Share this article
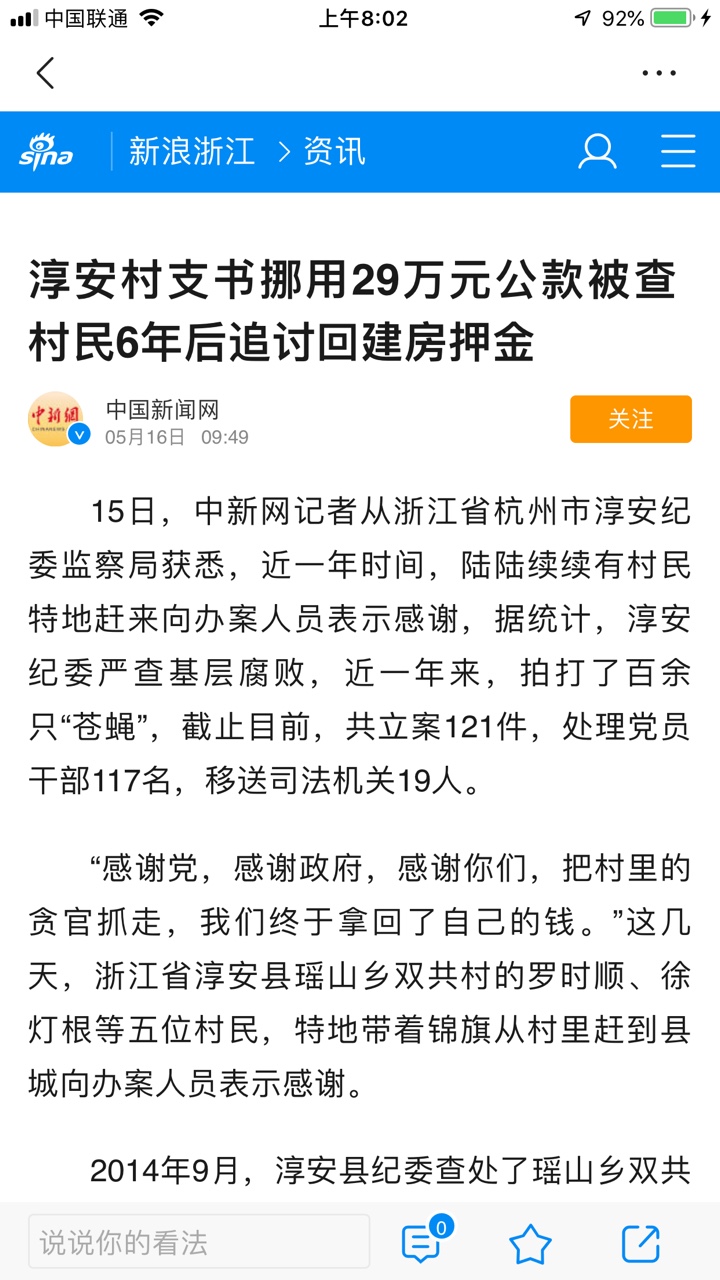 [640, 1243]
